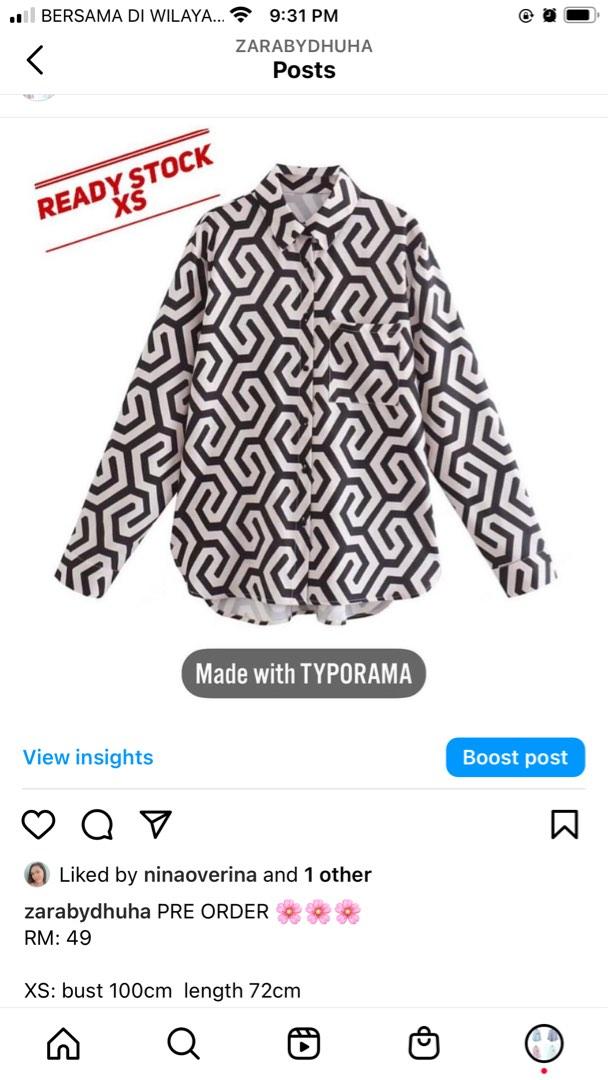The width and height of the screenshot is (608, 1080).
Task: Open View insights
Action: click(88, 757)
